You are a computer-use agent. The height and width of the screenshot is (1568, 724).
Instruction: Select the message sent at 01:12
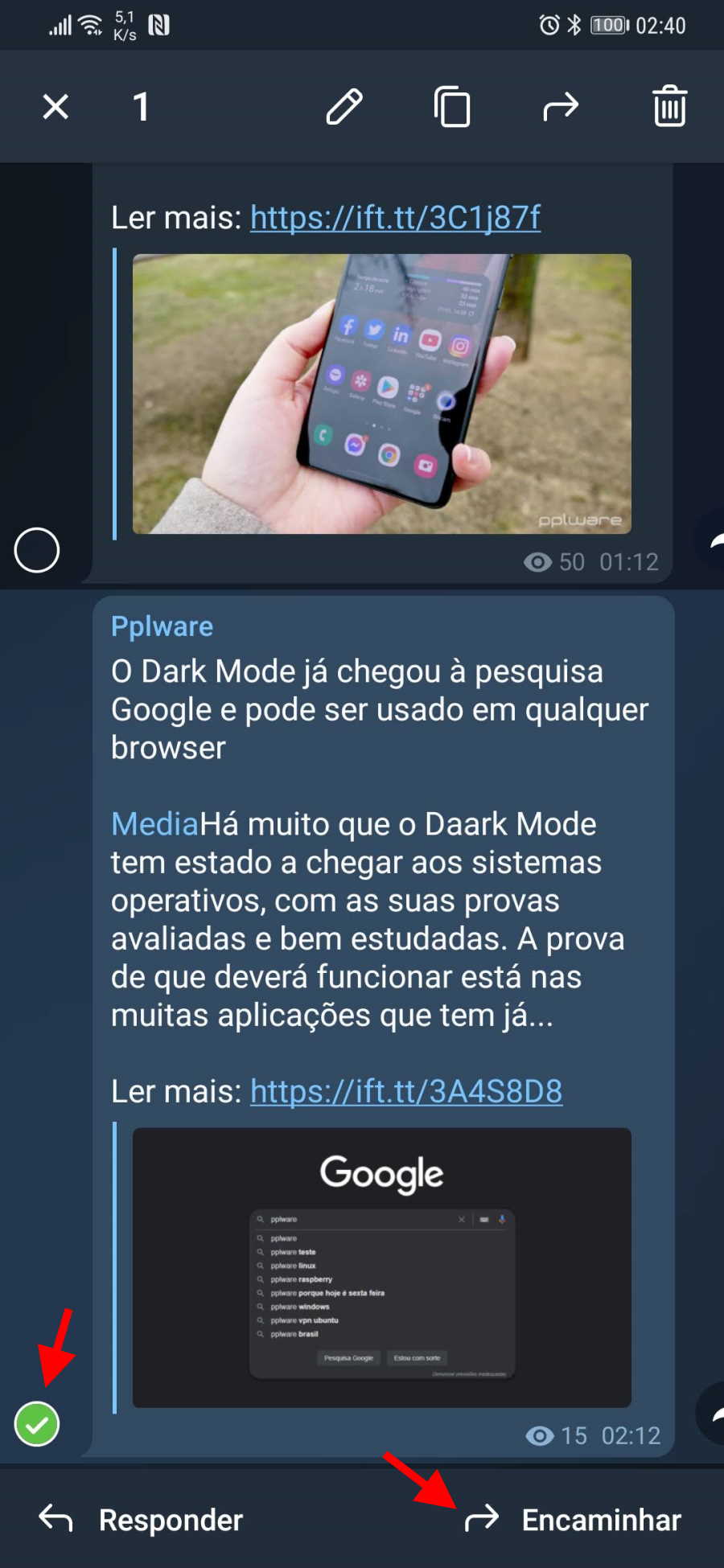[37, 551]
